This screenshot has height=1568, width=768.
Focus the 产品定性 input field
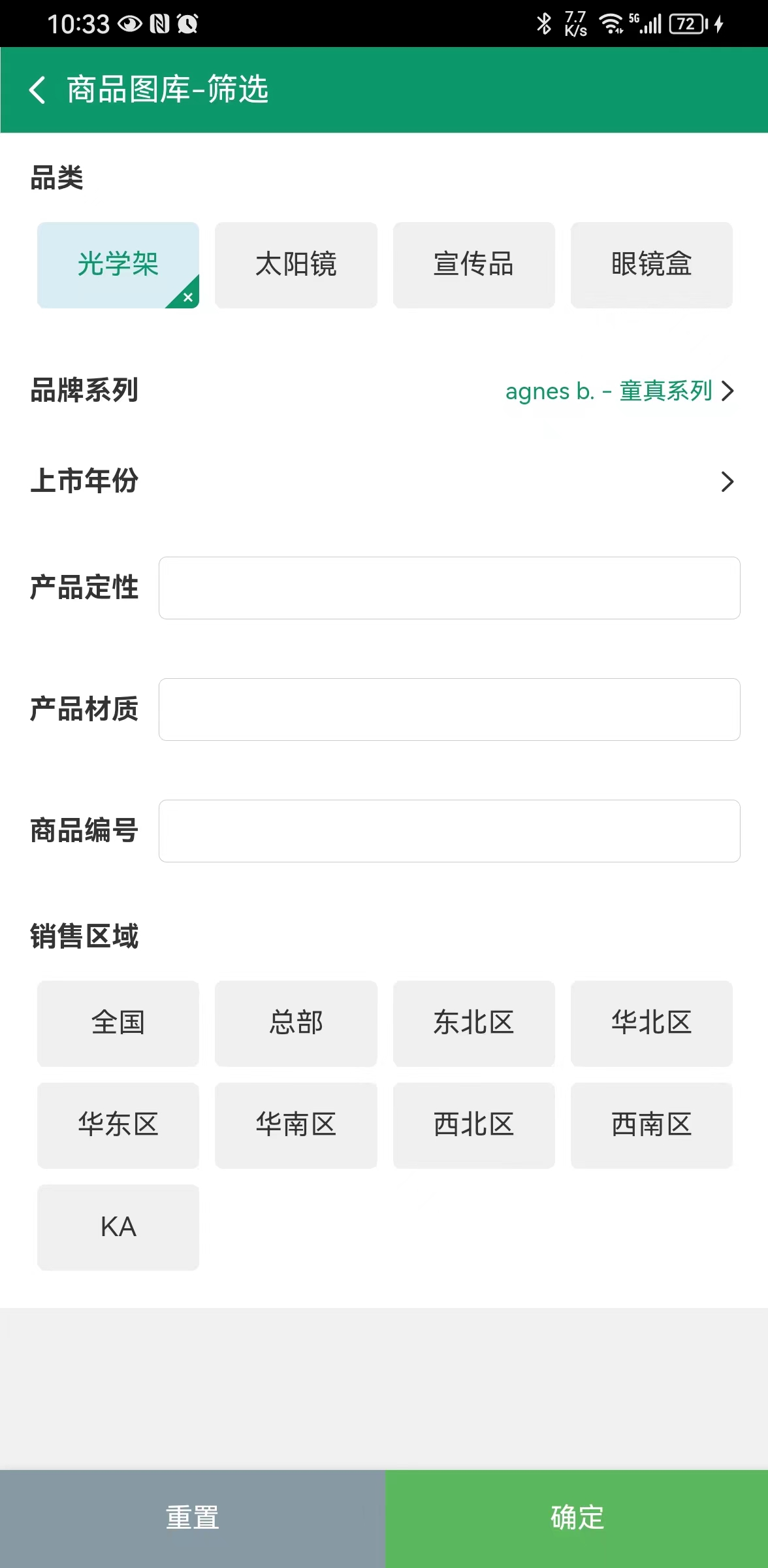(449, 588)
